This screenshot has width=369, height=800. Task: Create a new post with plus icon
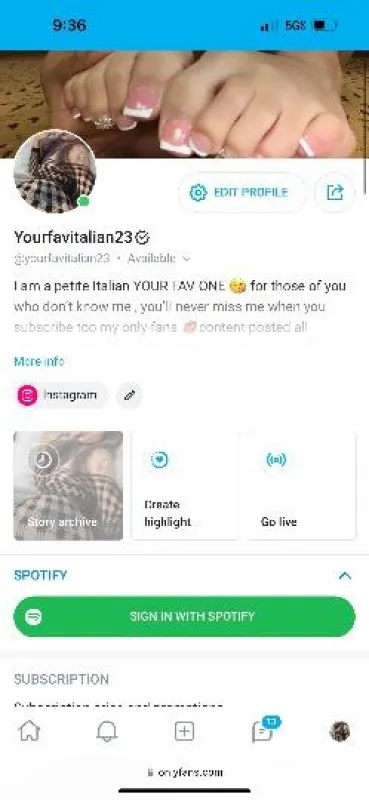[x=184, y=732]
